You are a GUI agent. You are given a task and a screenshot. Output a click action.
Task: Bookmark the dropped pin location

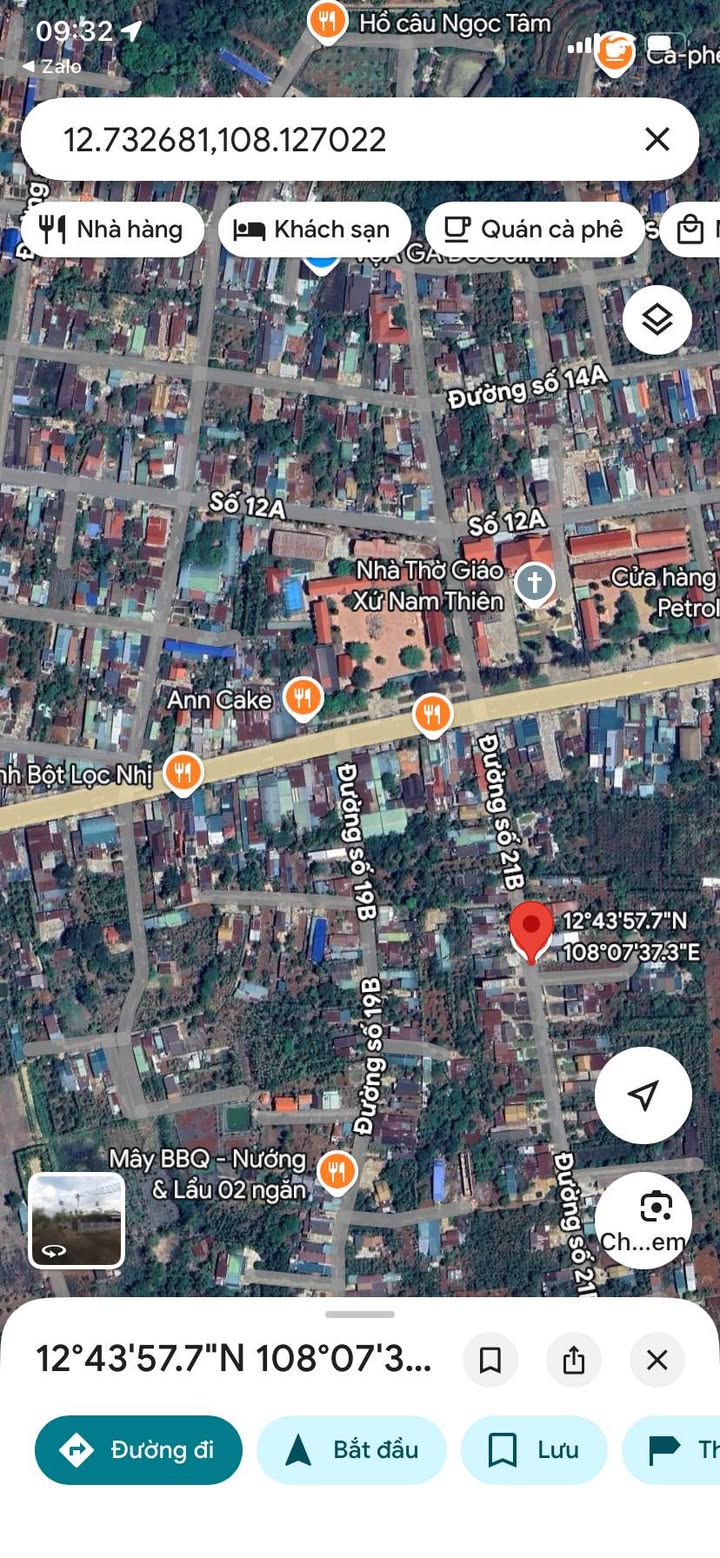pos(490,1360)
